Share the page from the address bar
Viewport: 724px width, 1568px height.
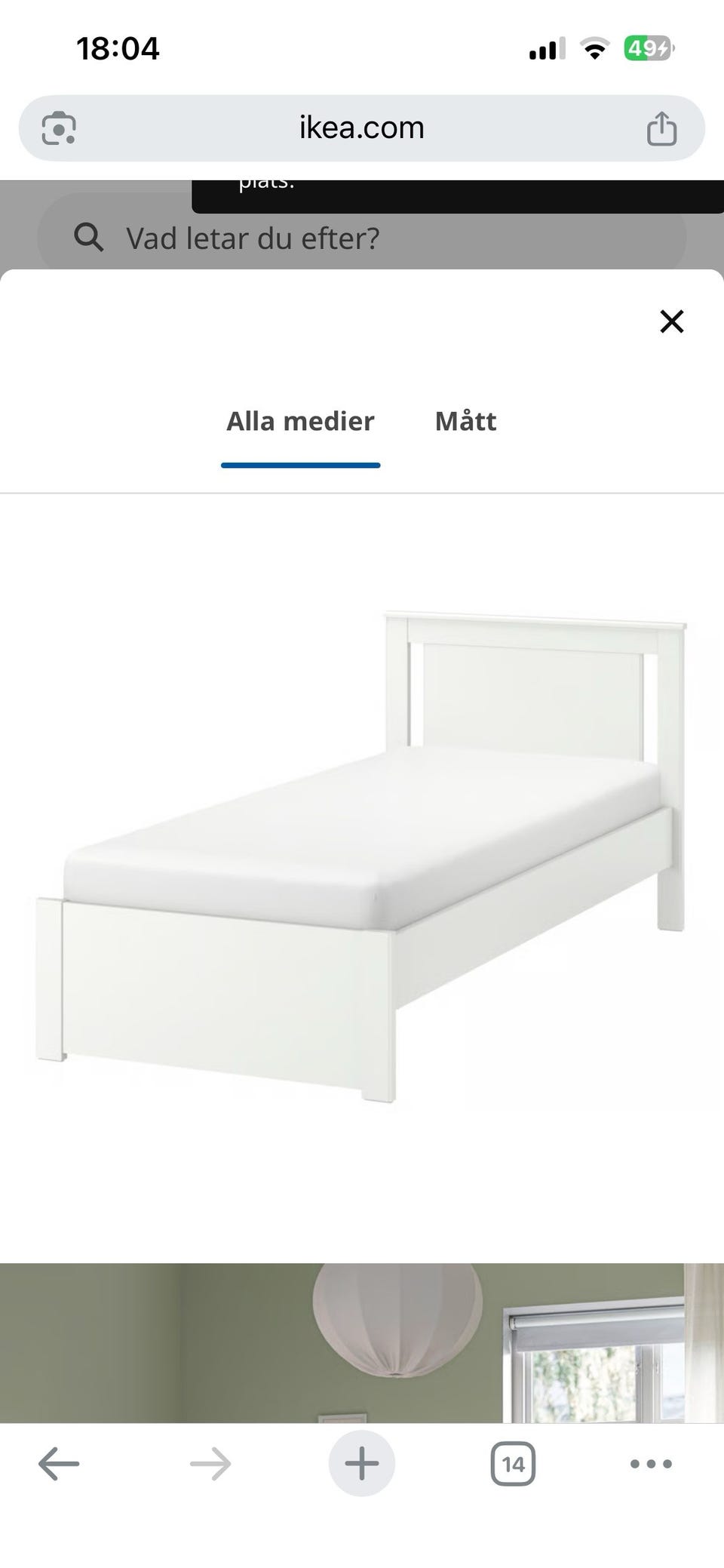(x=661, y=128)
